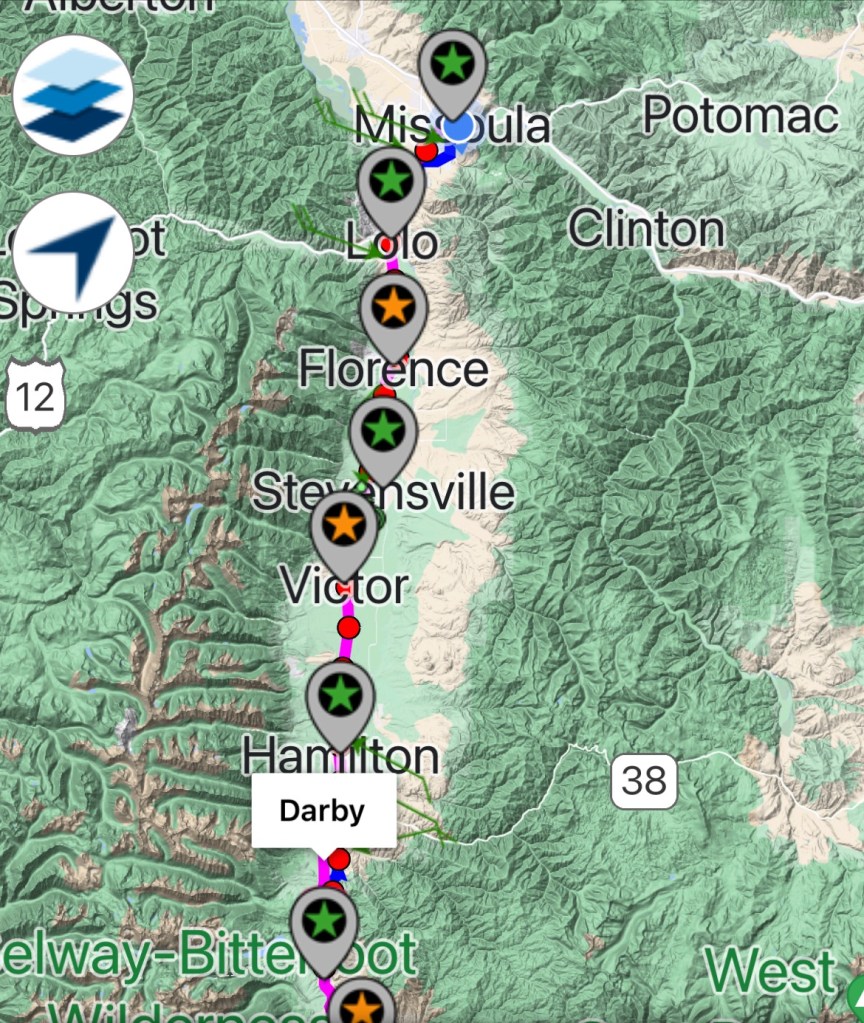The height and width of the screenshot is (1023, 864).
Task: Center map on my current location
Action: [x=73, y=252]
